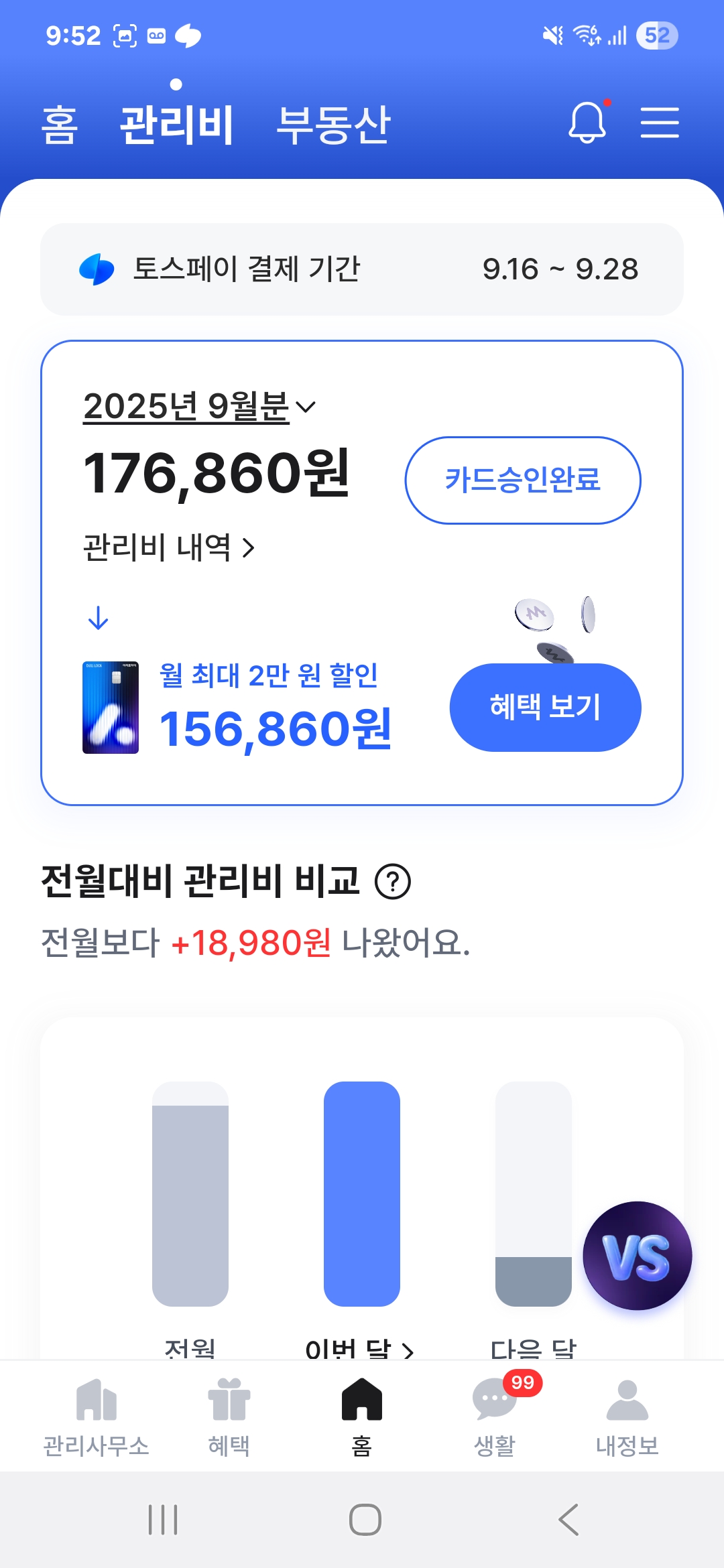This screenshot has height=1568, width=724.
Task: Tap the 혜택 보기 button
Action: coord(545,708)
